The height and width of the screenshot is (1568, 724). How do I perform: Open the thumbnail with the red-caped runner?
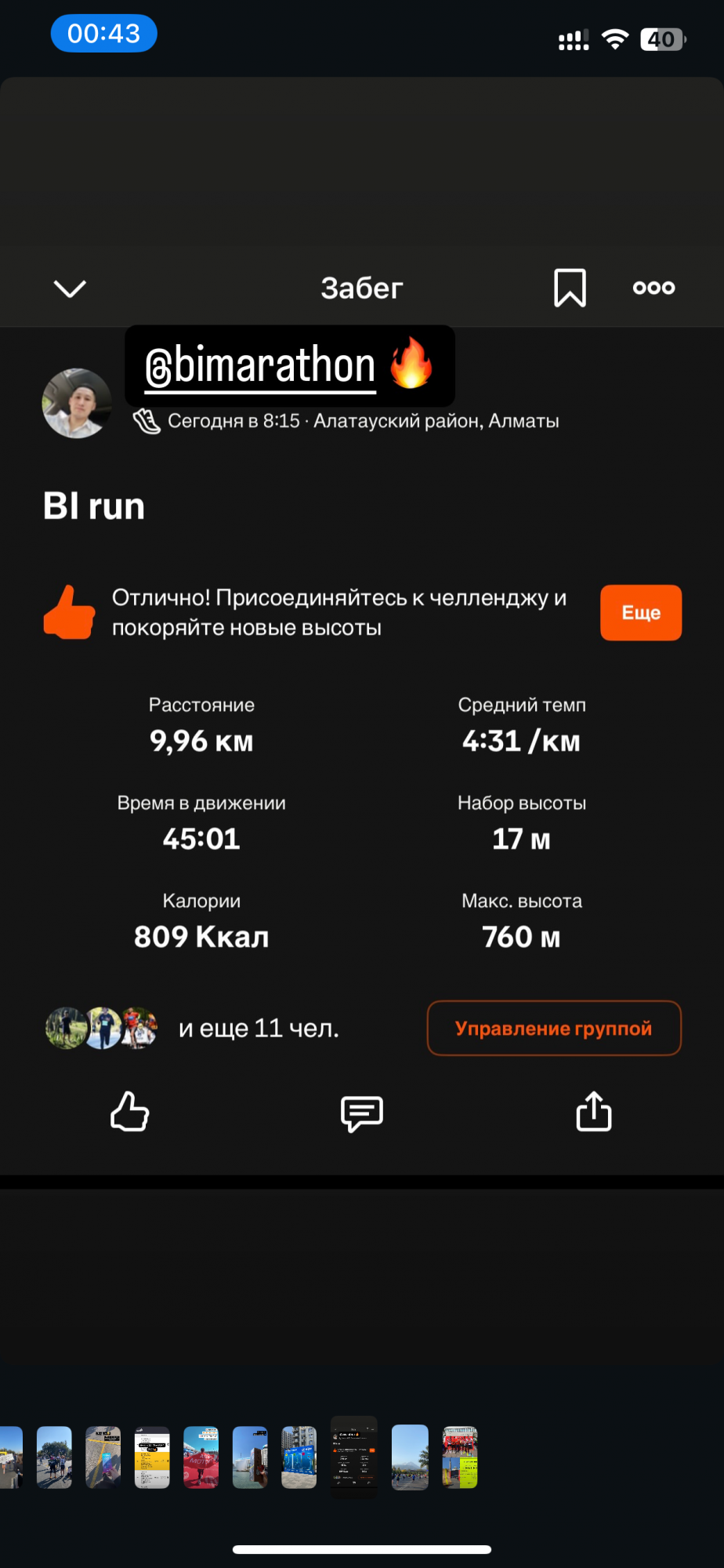[x=201, y=1457]
